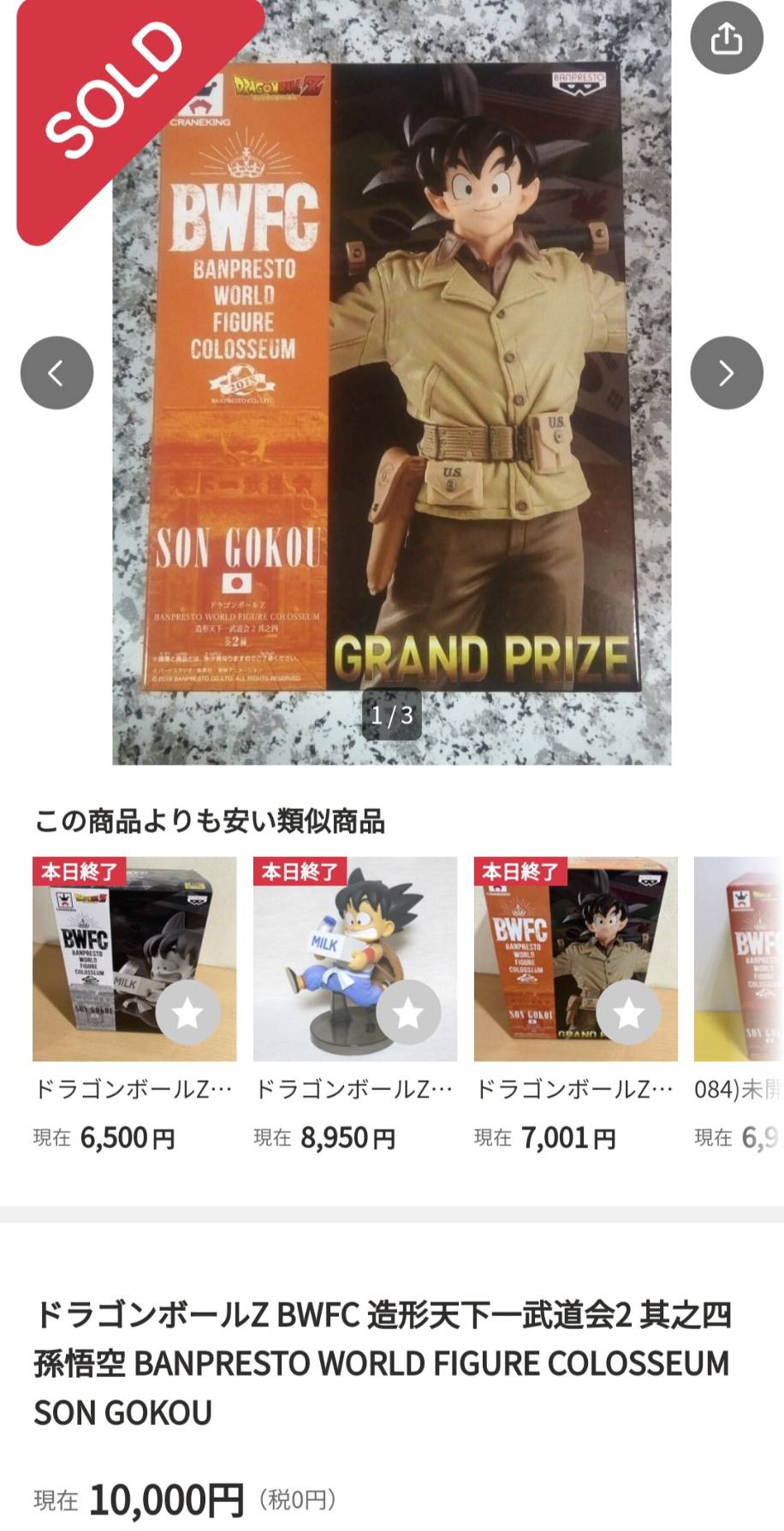The height and width of the screenshot is (1531, 784).
Task: Go to the previous product photo
Action: tap(56, 372)
